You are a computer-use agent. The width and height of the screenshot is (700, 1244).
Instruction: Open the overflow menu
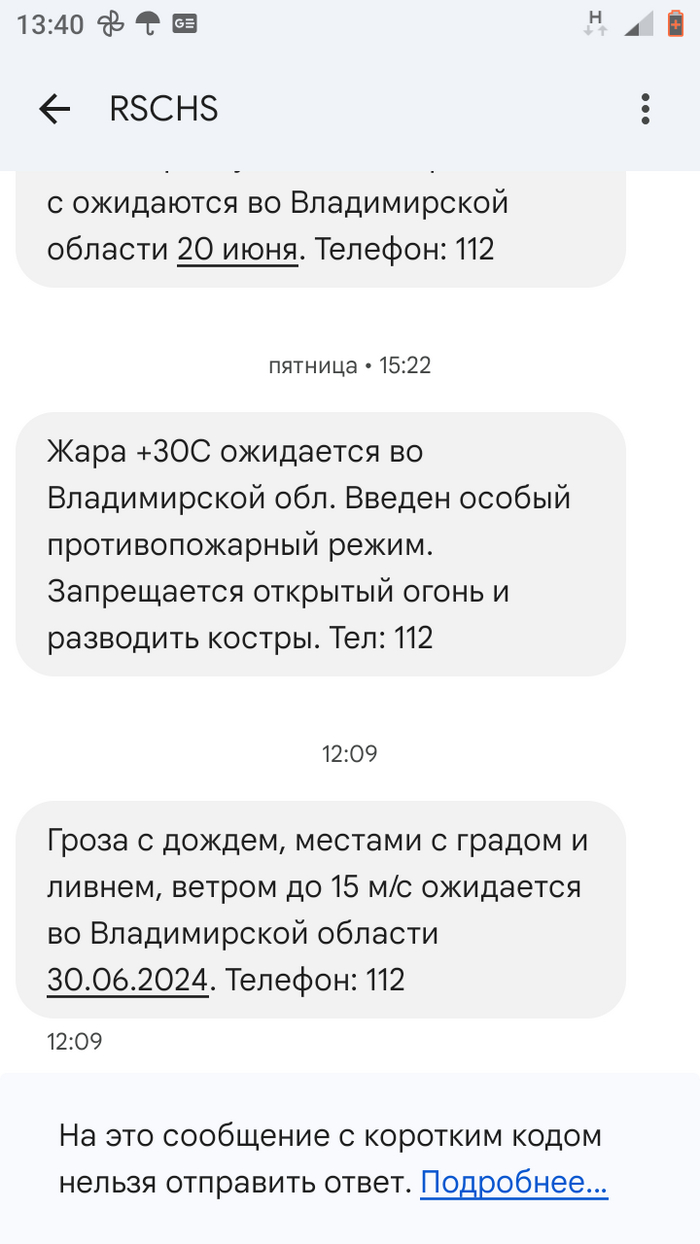(645, 109)
